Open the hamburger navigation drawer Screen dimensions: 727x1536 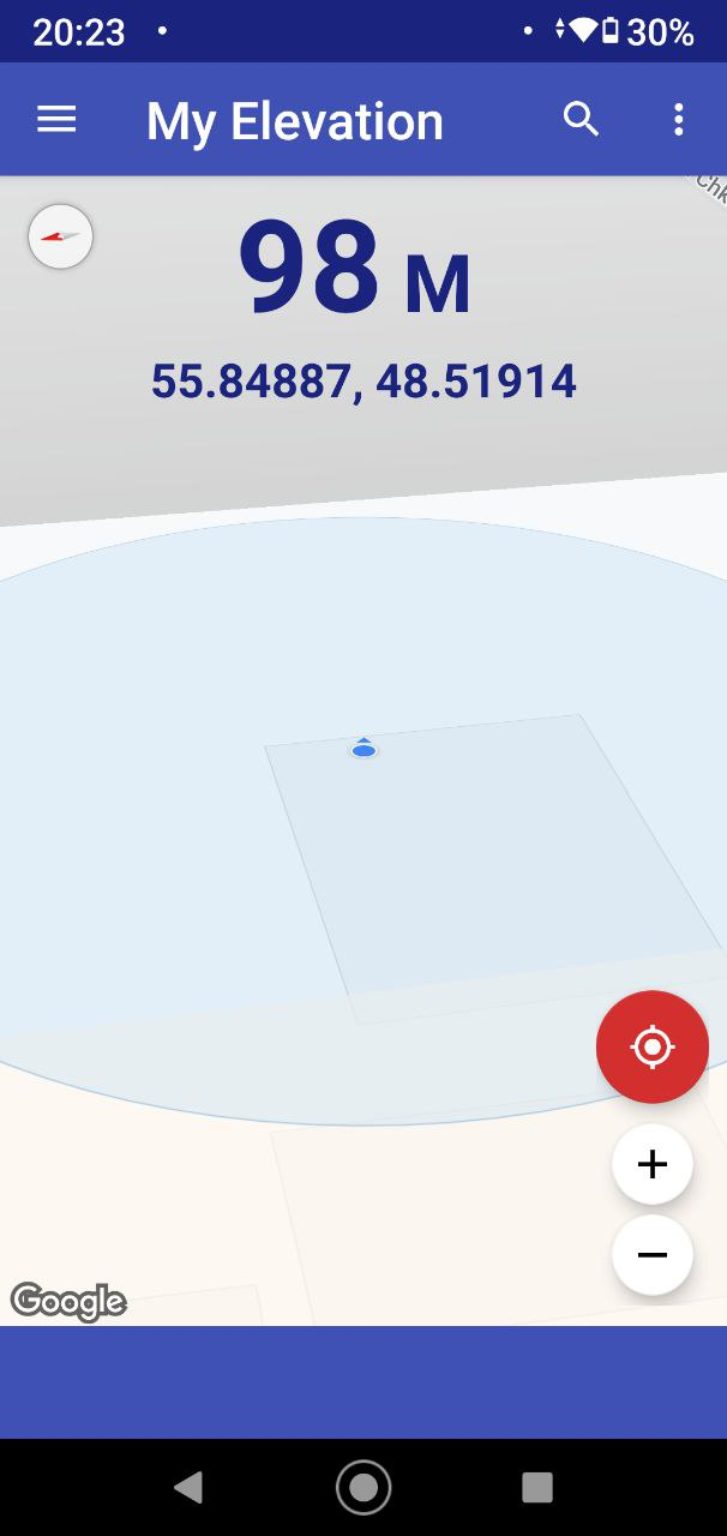tap(56, 120)
